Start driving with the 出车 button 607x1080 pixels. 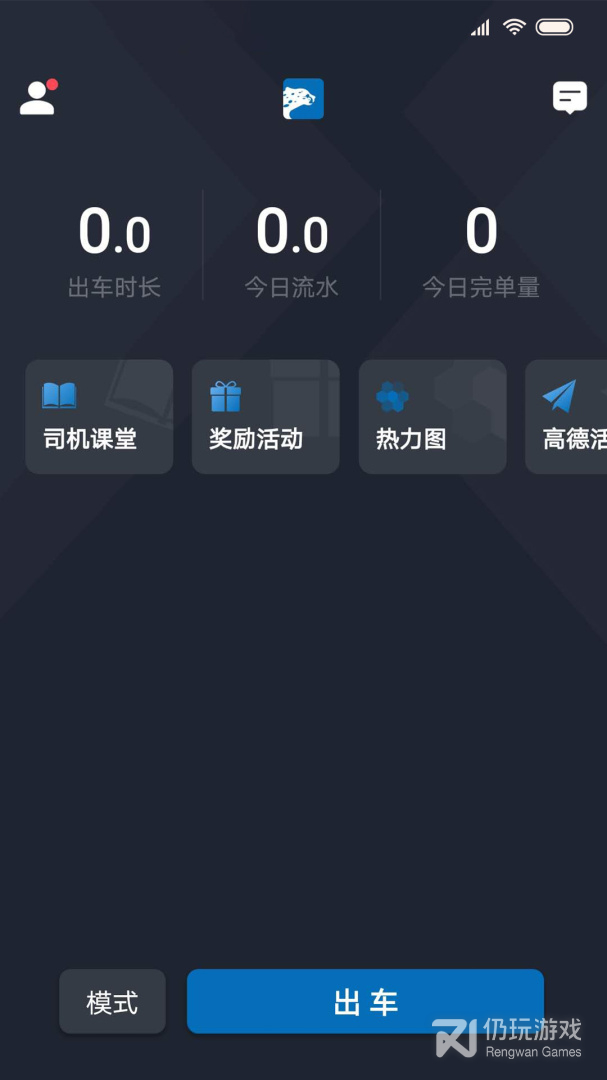click(365, 1001)
